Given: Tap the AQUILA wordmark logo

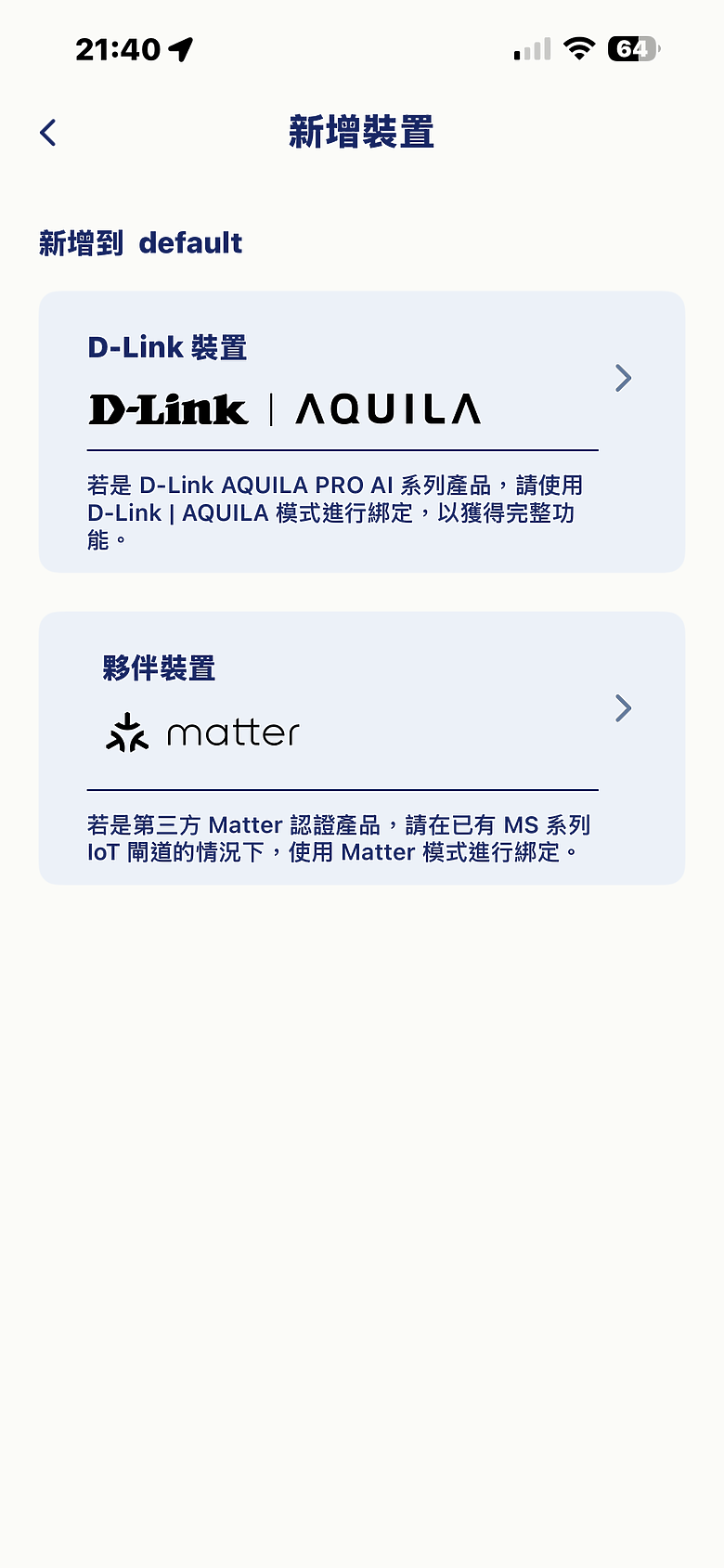Looking at the screenshot, I should 390,407.
